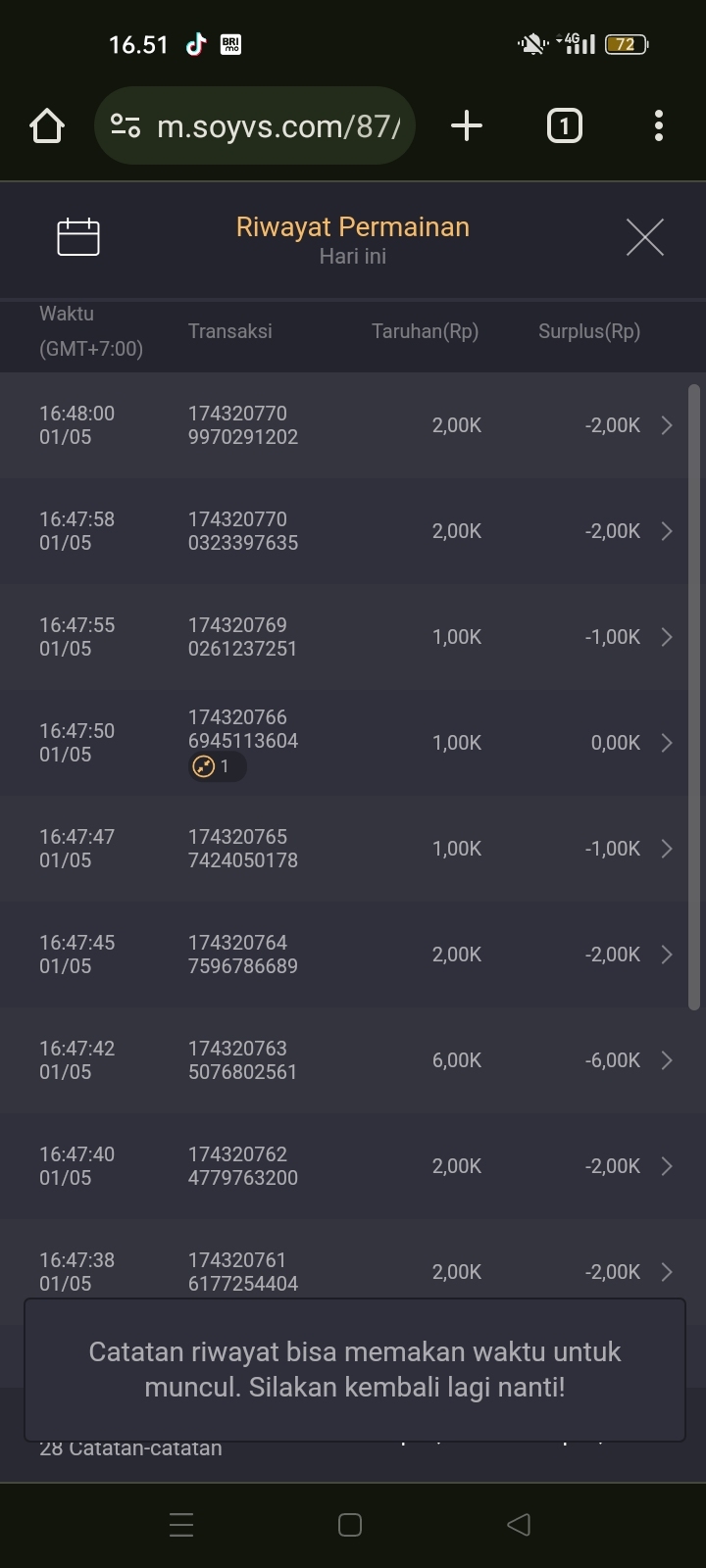Open the calendar date picker

pos(78,237)
